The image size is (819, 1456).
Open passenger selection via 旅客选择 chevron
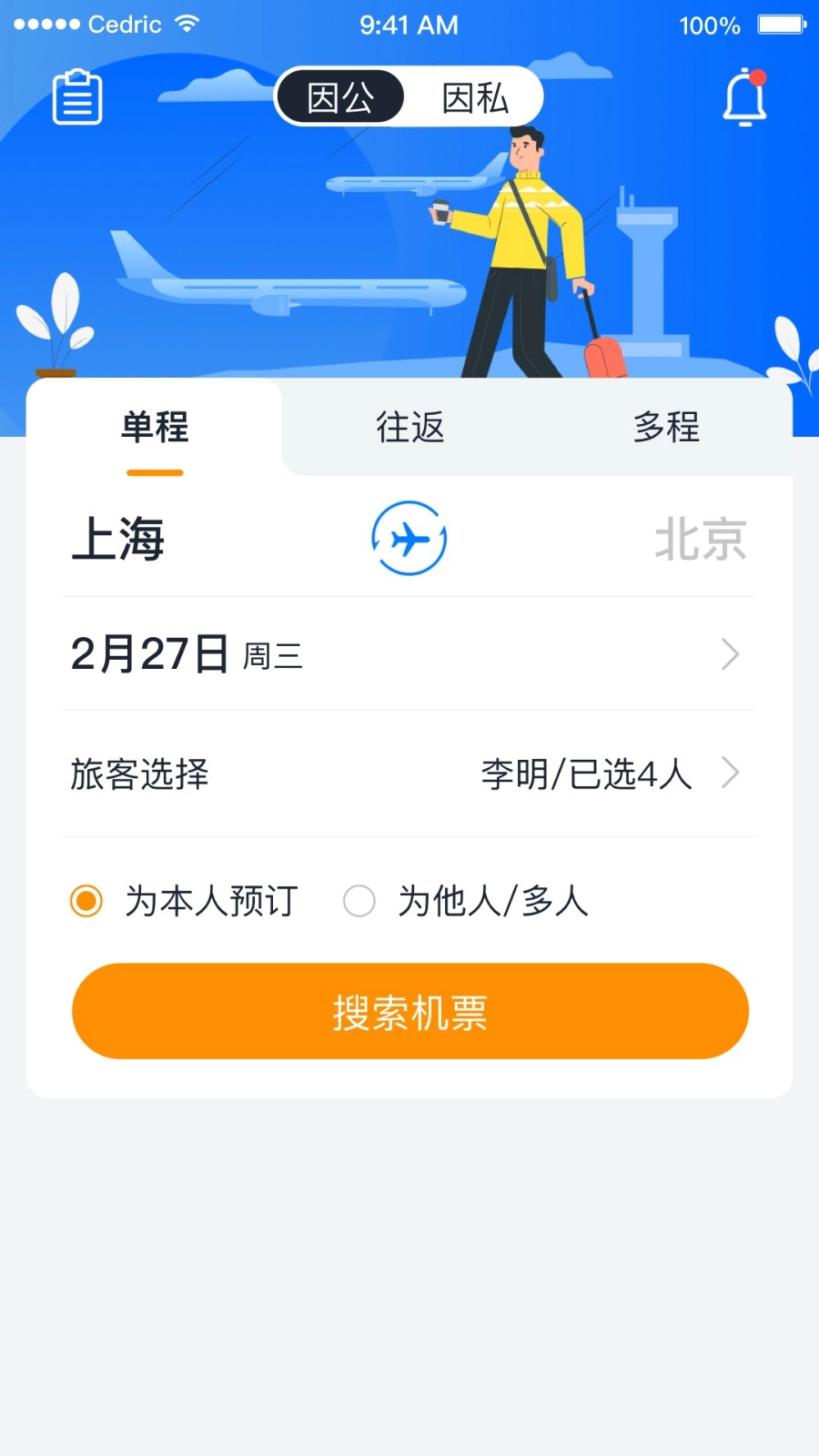tap(731, 773)
